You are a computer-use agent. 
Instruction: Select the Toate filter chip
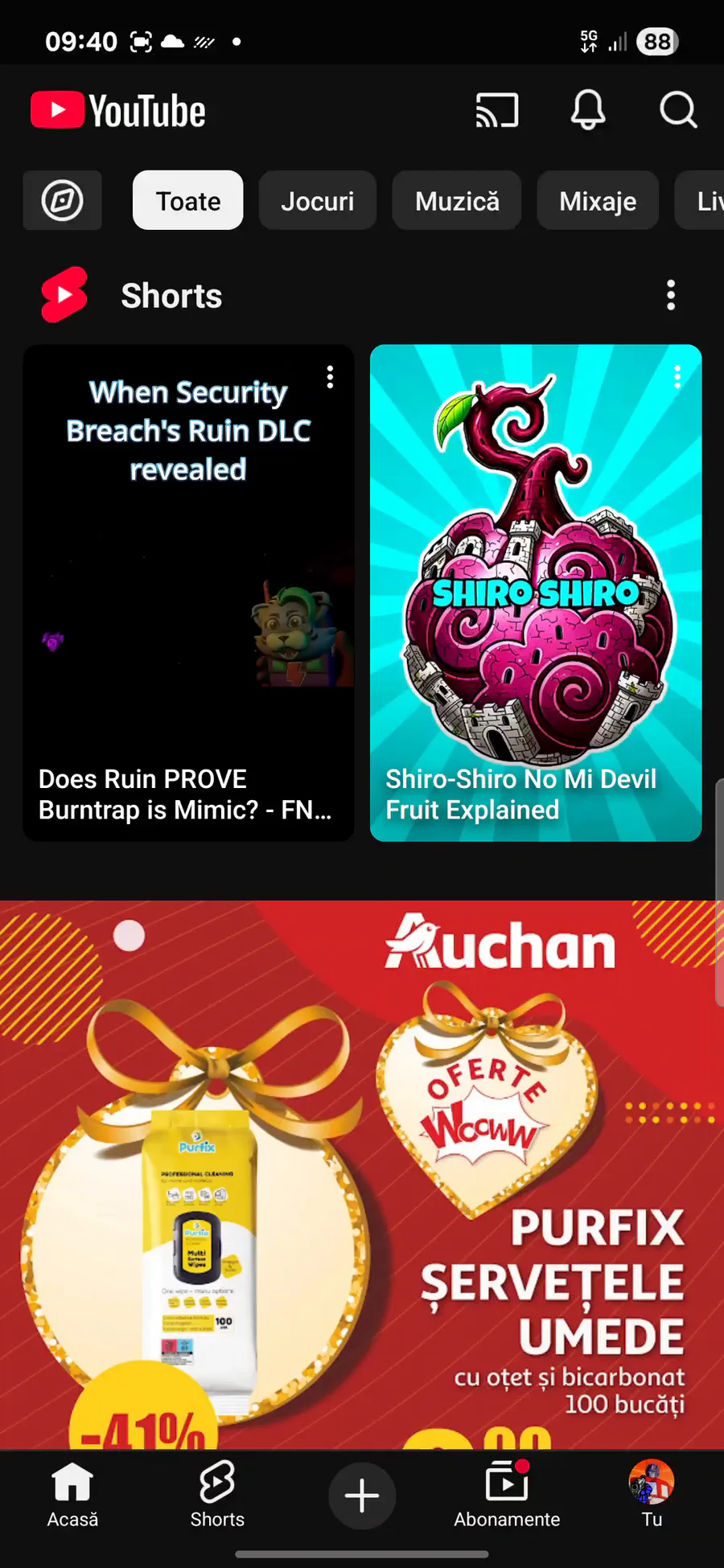tap(188, 200)
